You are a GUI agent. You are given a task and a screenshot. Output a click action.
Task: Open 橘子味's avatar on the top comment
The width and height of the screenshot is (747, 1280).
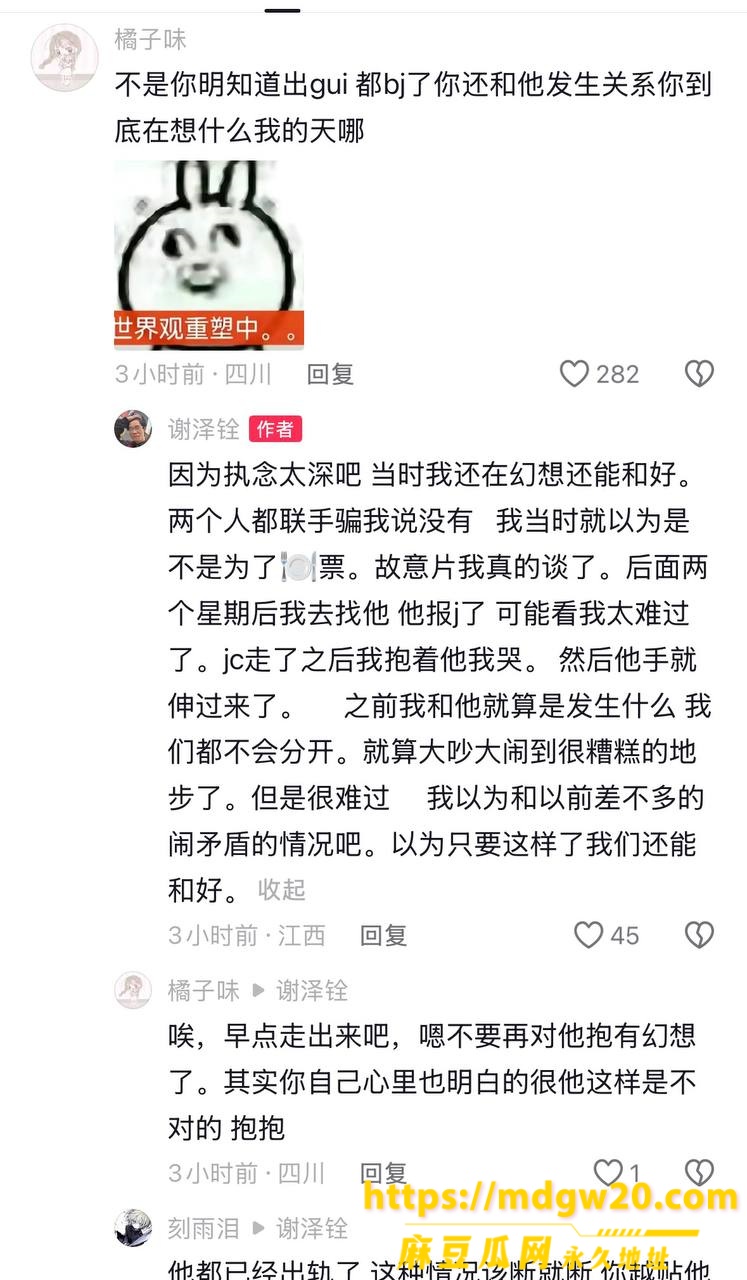pyautogui.click(x=65, y=57)
